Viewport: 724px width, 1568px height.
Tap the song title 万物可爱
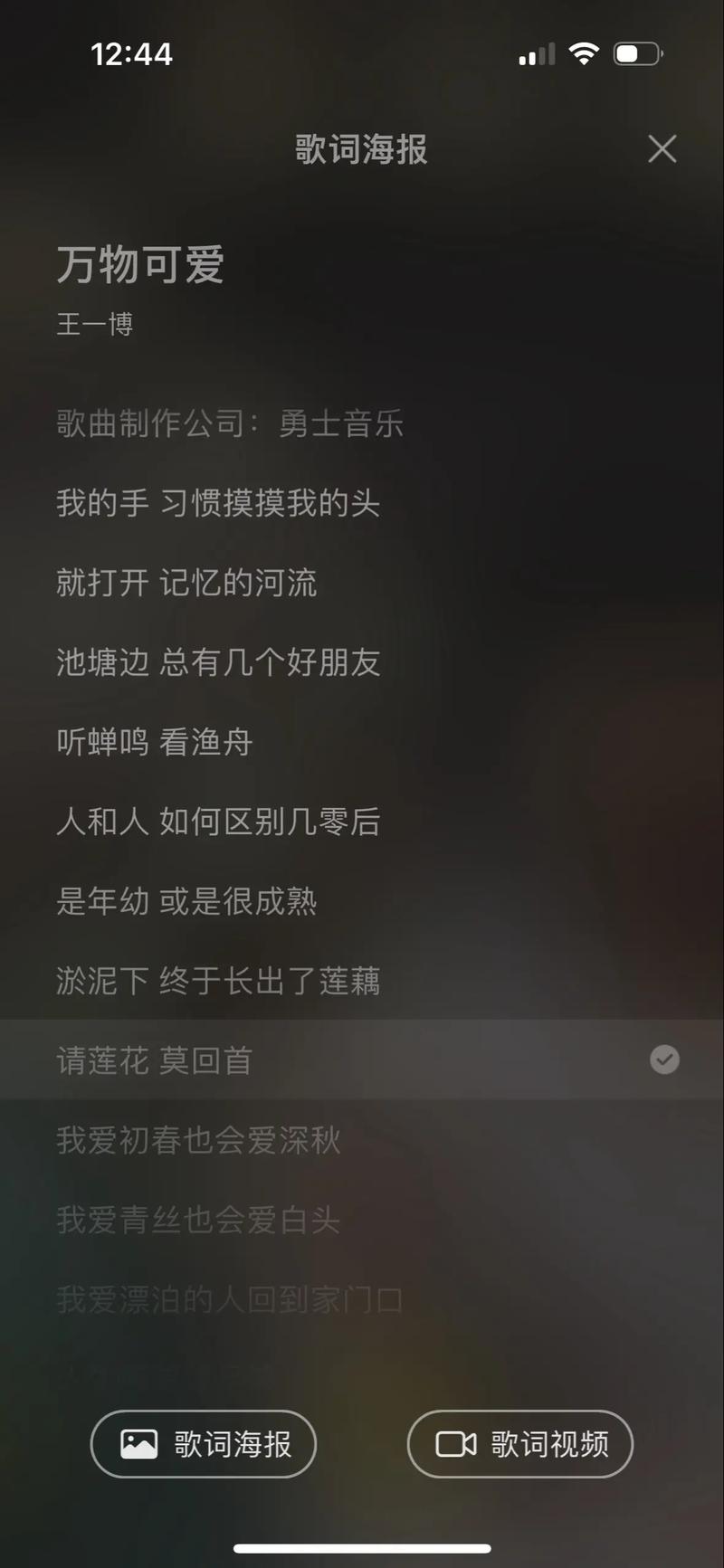tap(139, 266)
